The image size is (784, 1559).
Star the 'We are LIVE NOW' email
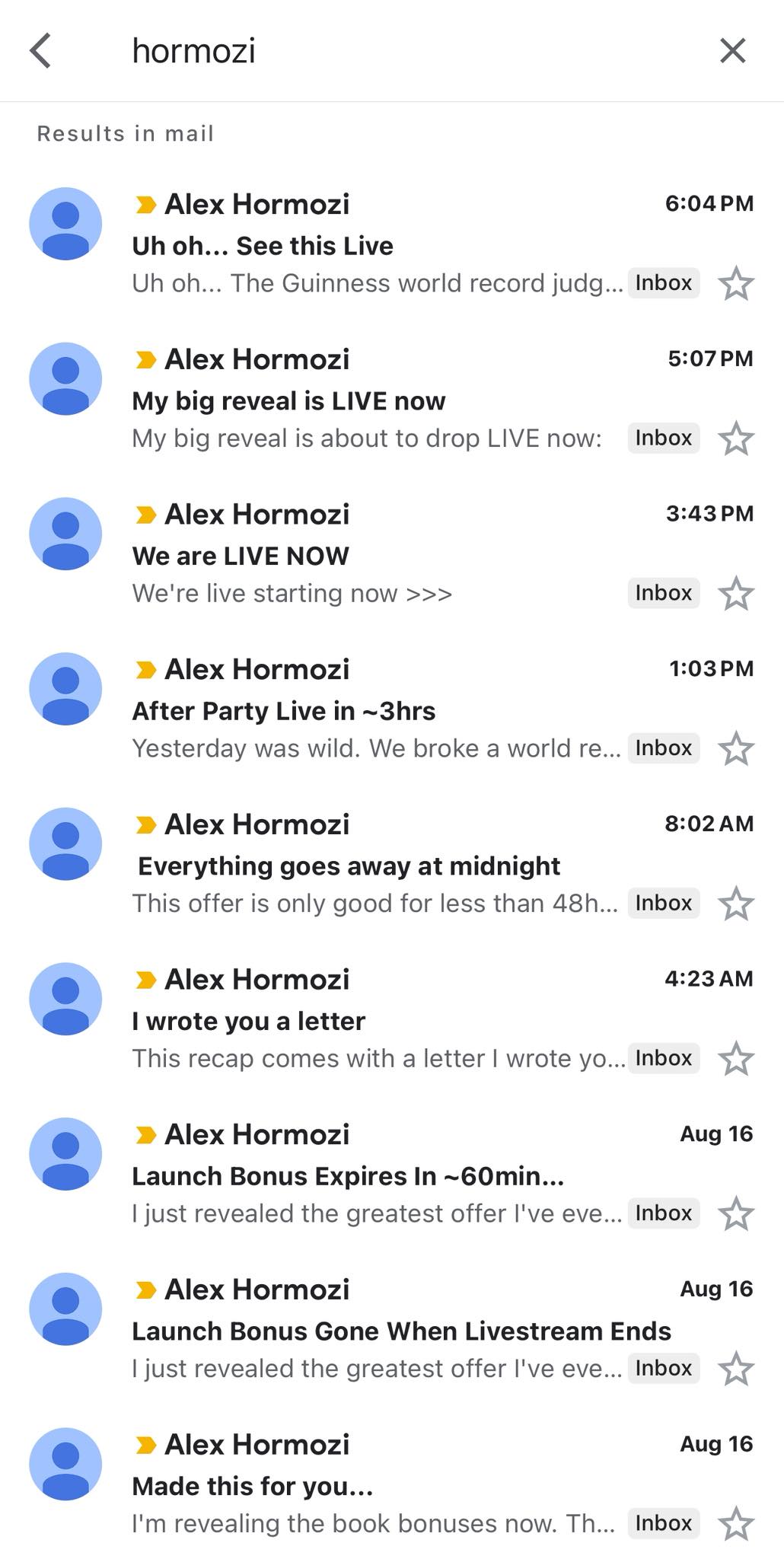(x=735, y=595)
